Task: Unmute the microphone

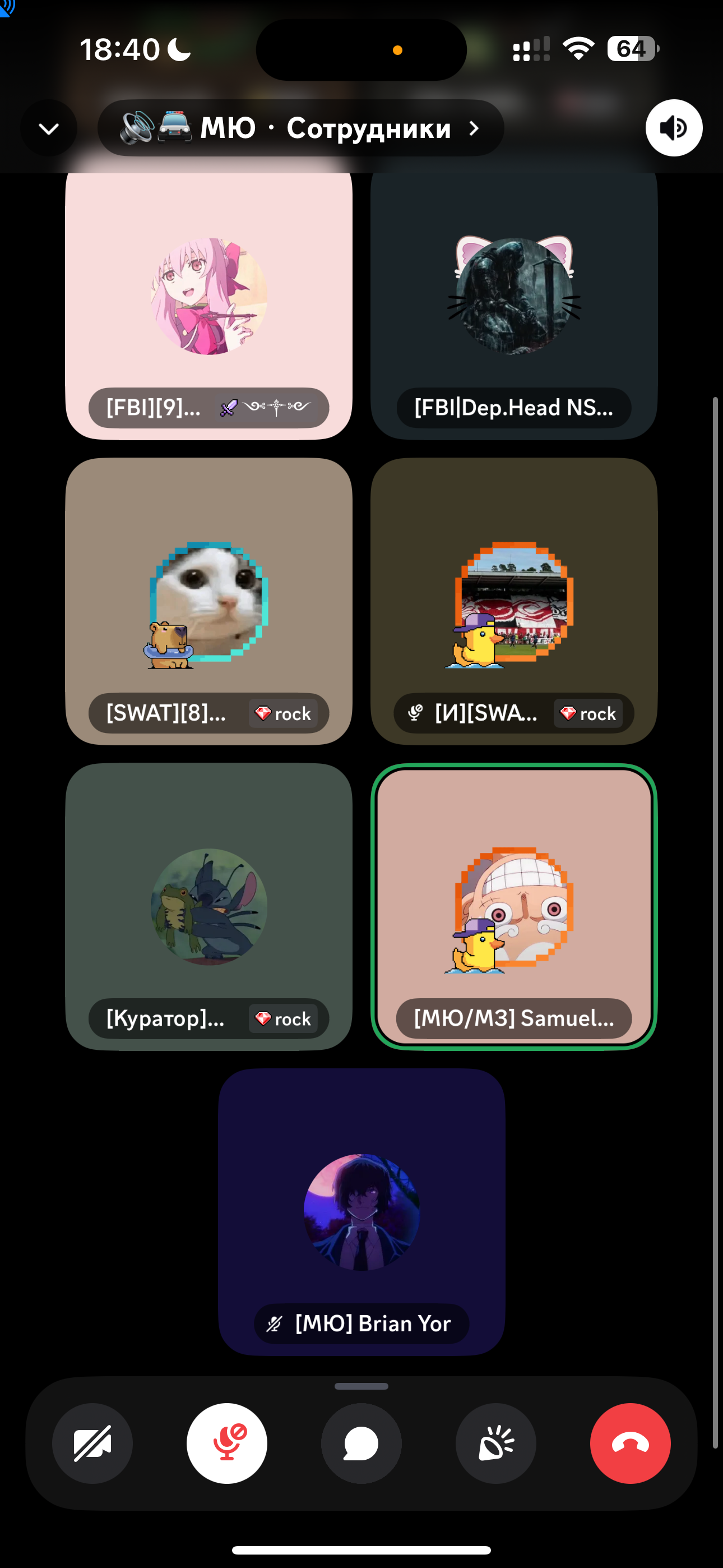Action: (x=227, y=1443)
